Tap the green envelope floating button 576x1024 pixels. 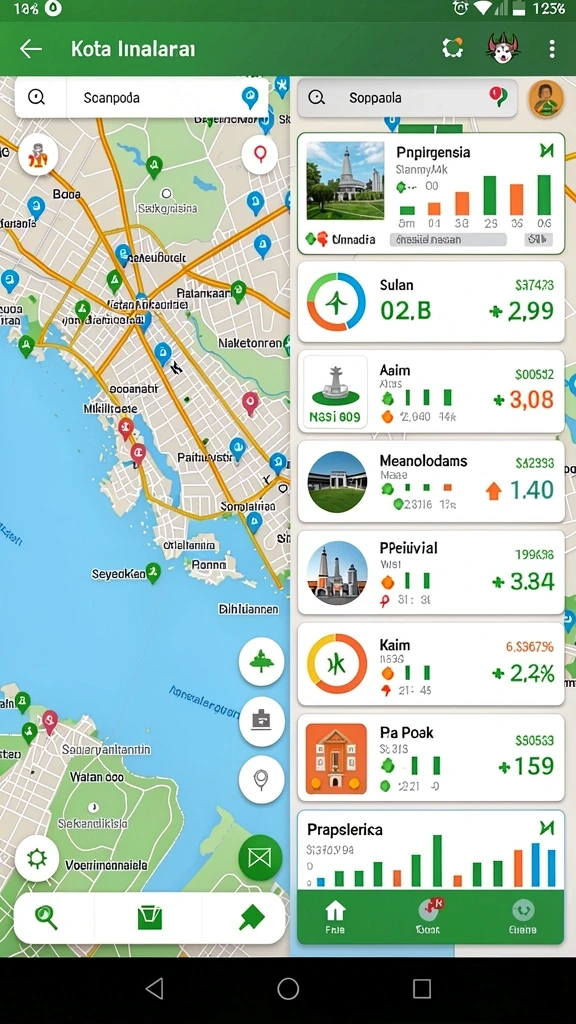(260, 857)
